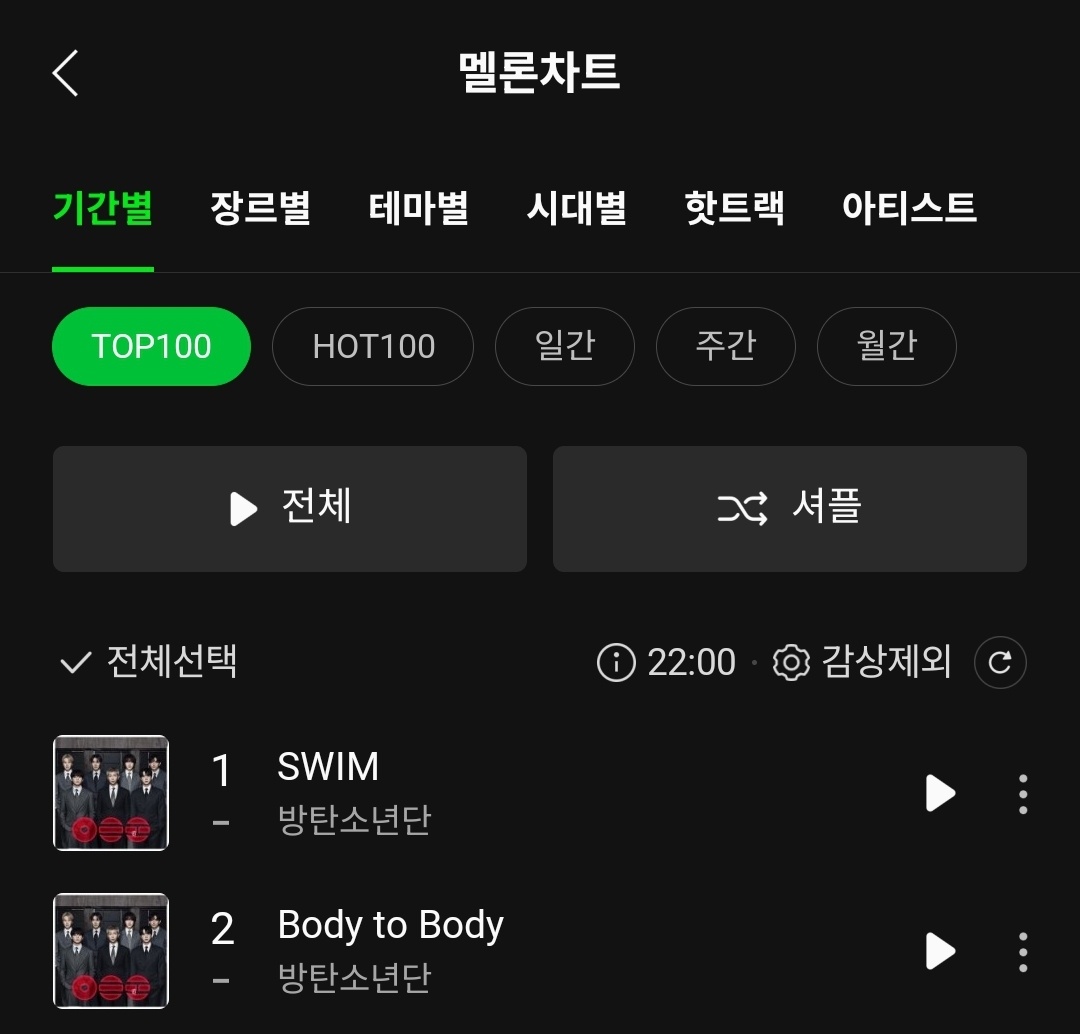Check 전체선택 to select all songs
Viewport: 1080px width, 1034px height.
pyautogui.click(x=148, y=662)
